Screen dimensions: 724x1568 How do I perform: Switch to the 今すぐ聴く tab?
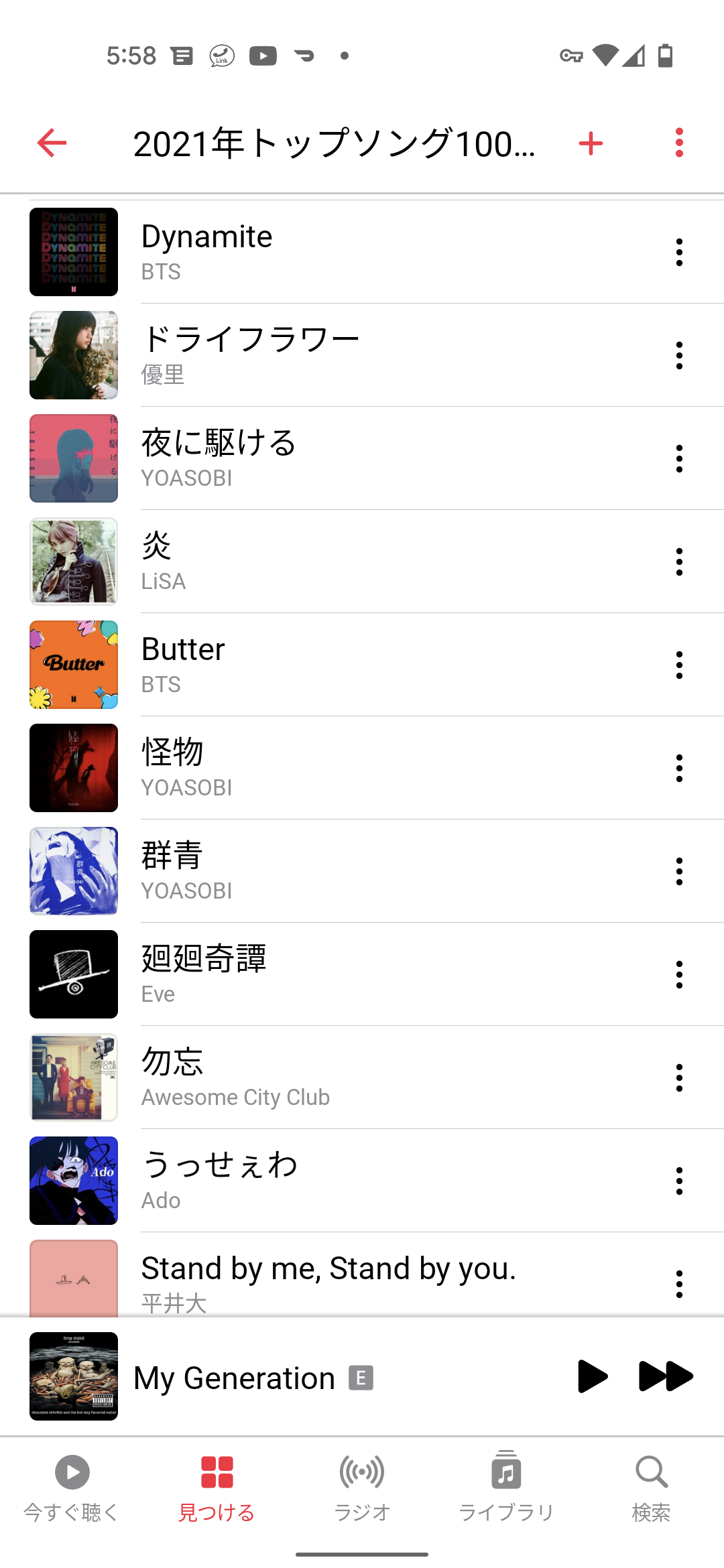tap(72, 1484)
